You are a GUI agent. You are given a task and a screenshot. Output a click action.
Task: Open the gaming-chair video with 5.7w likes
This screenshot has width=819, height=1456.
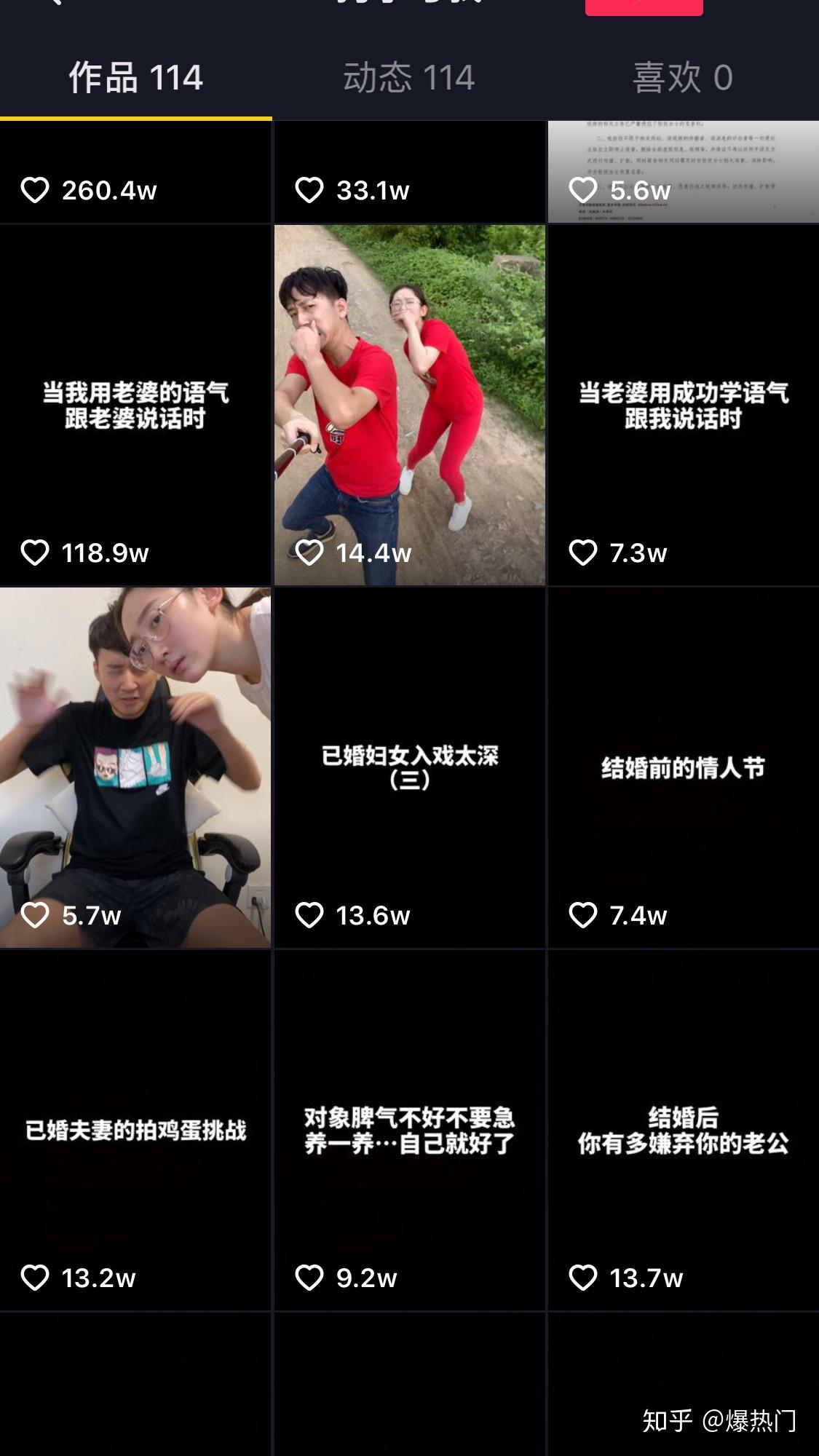pos(135,767)
